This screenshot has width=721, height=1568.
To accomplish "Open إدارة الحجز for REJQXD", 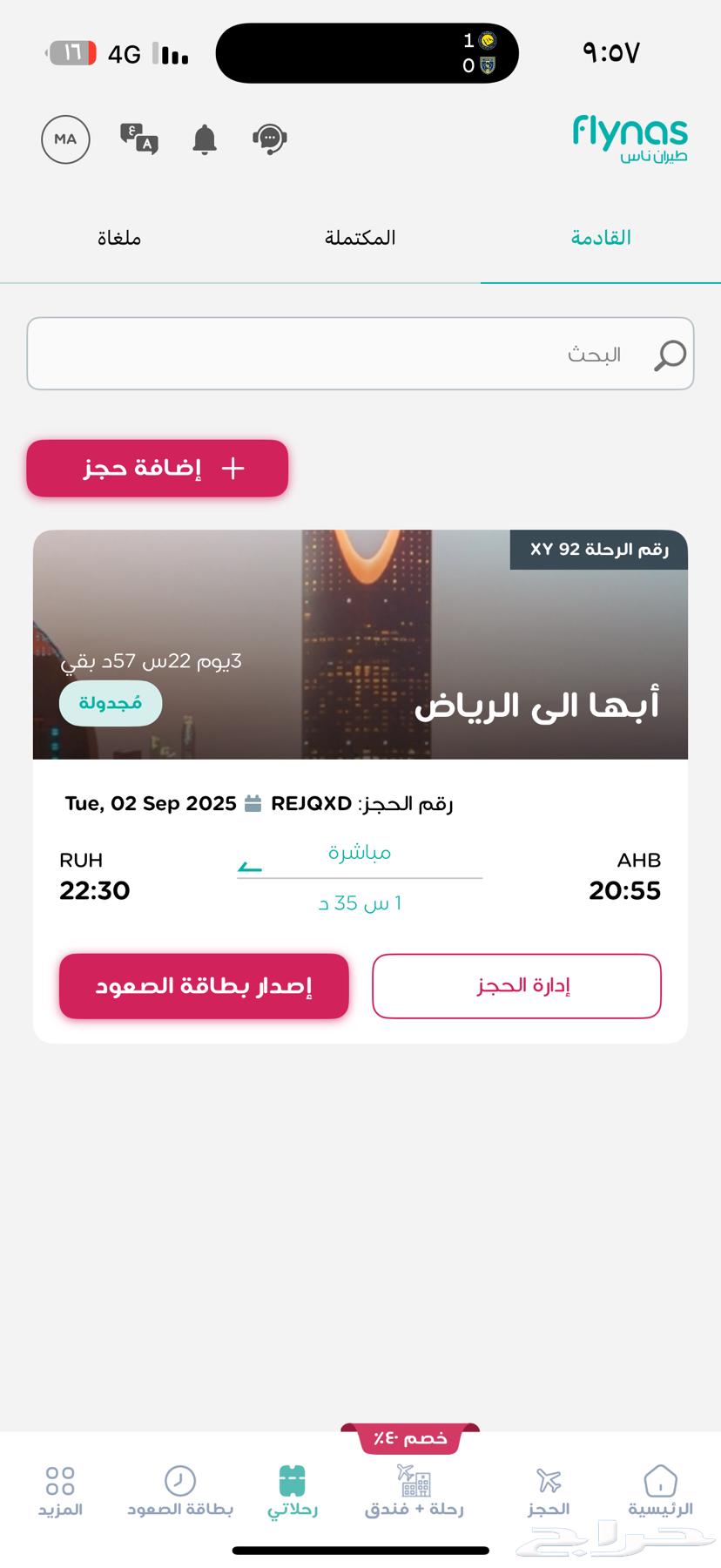I will 516,985.
